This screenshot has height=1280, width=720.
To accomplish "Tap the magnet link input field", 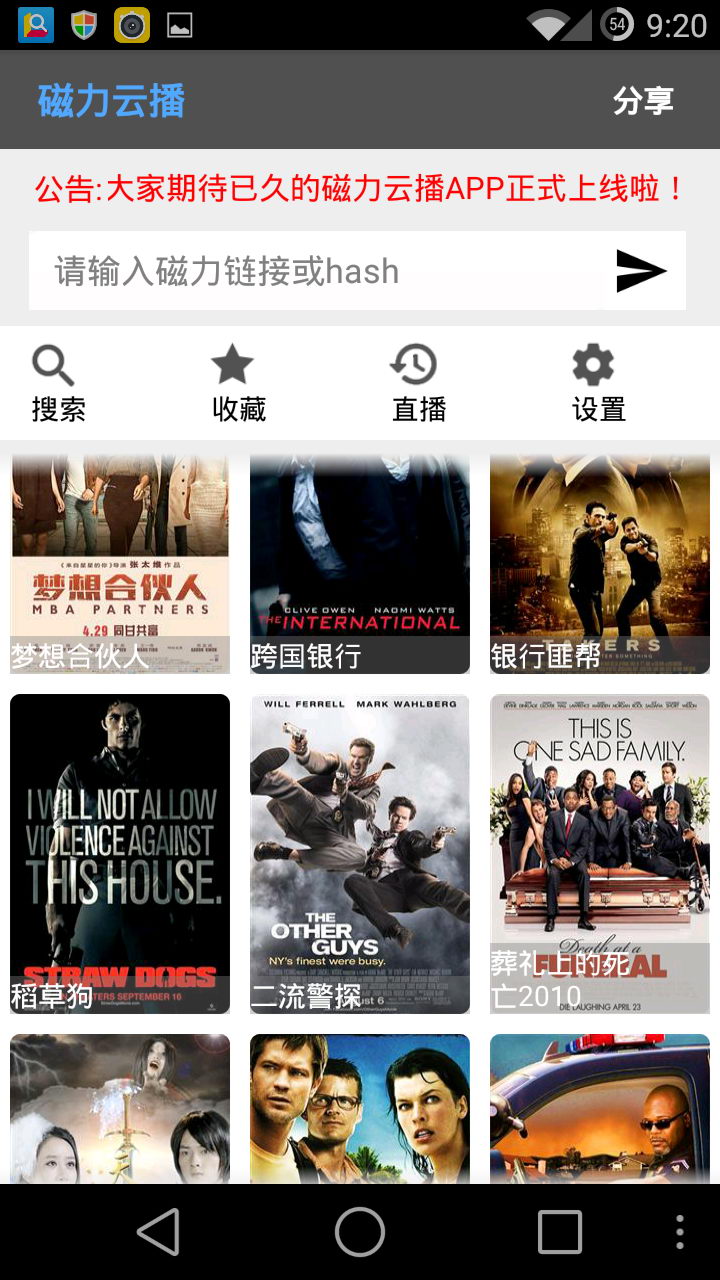I will [300, 268].
